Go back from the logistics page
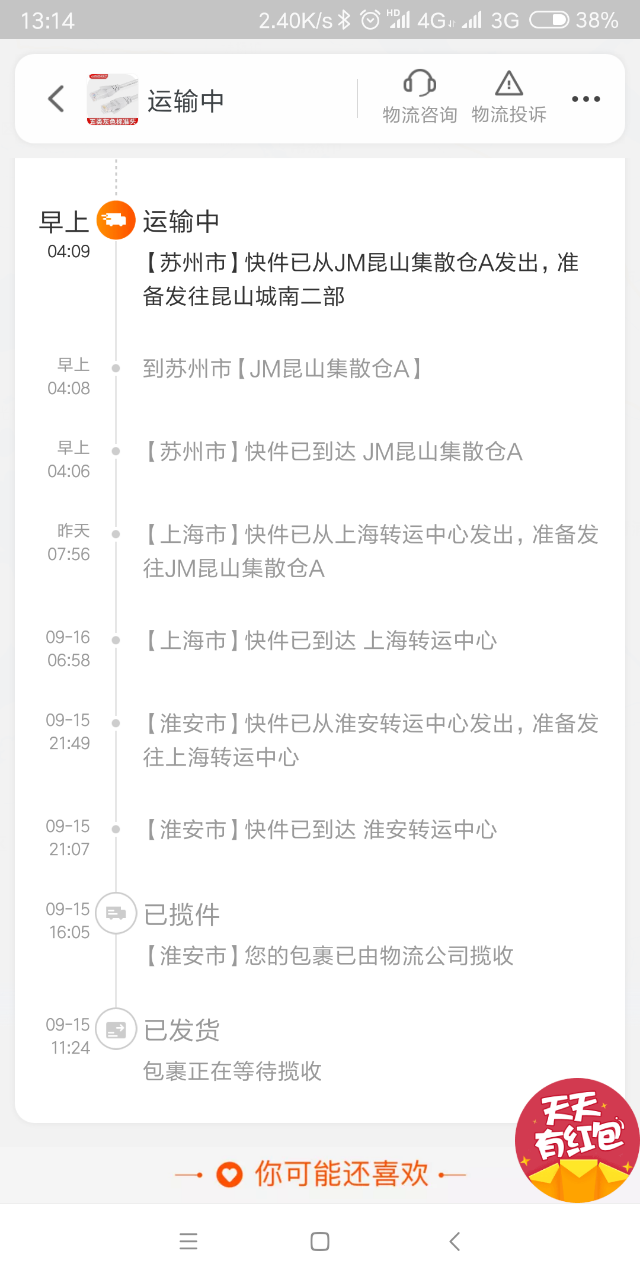 [x=56, y=99]
